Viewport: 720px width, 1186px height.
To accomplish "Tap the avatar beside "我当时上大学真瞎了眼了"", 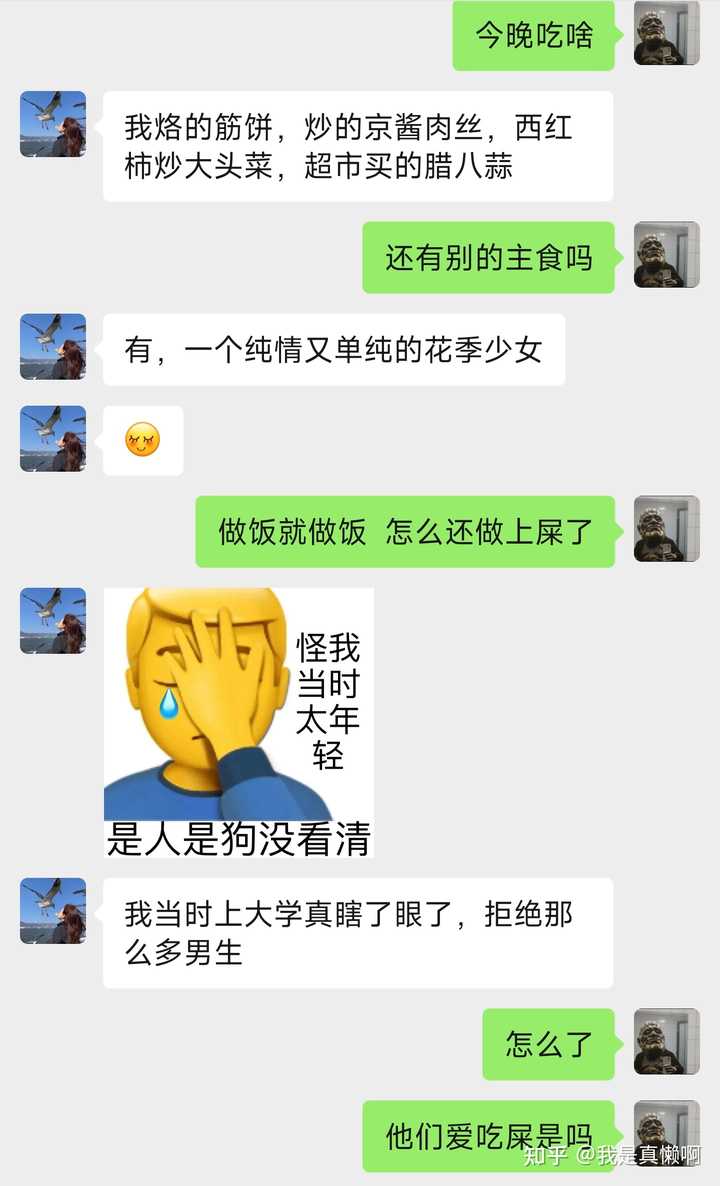I will [x=53, y=911].
